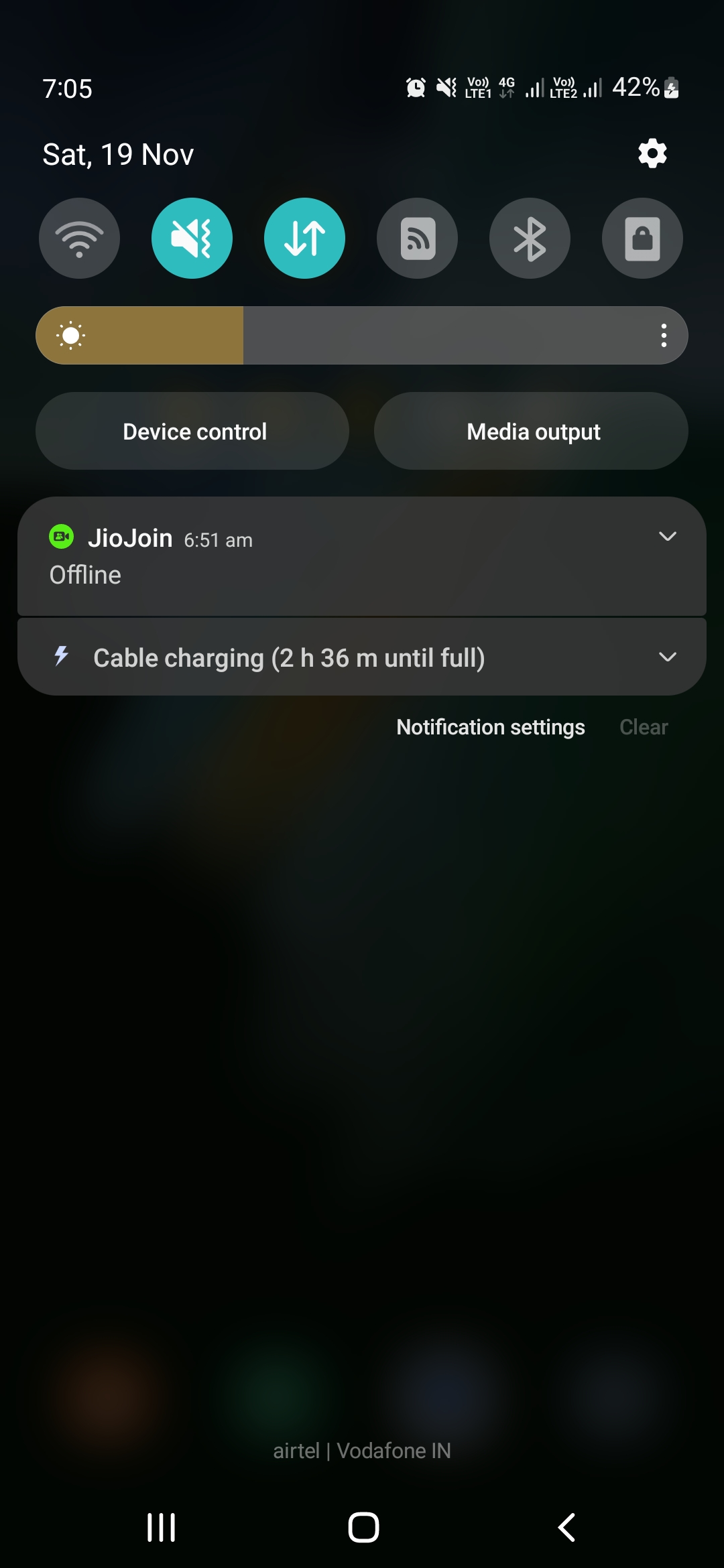Turn on Wi-Fi quick toggle
Screen dimensions: 724x1568
point(79,239)
